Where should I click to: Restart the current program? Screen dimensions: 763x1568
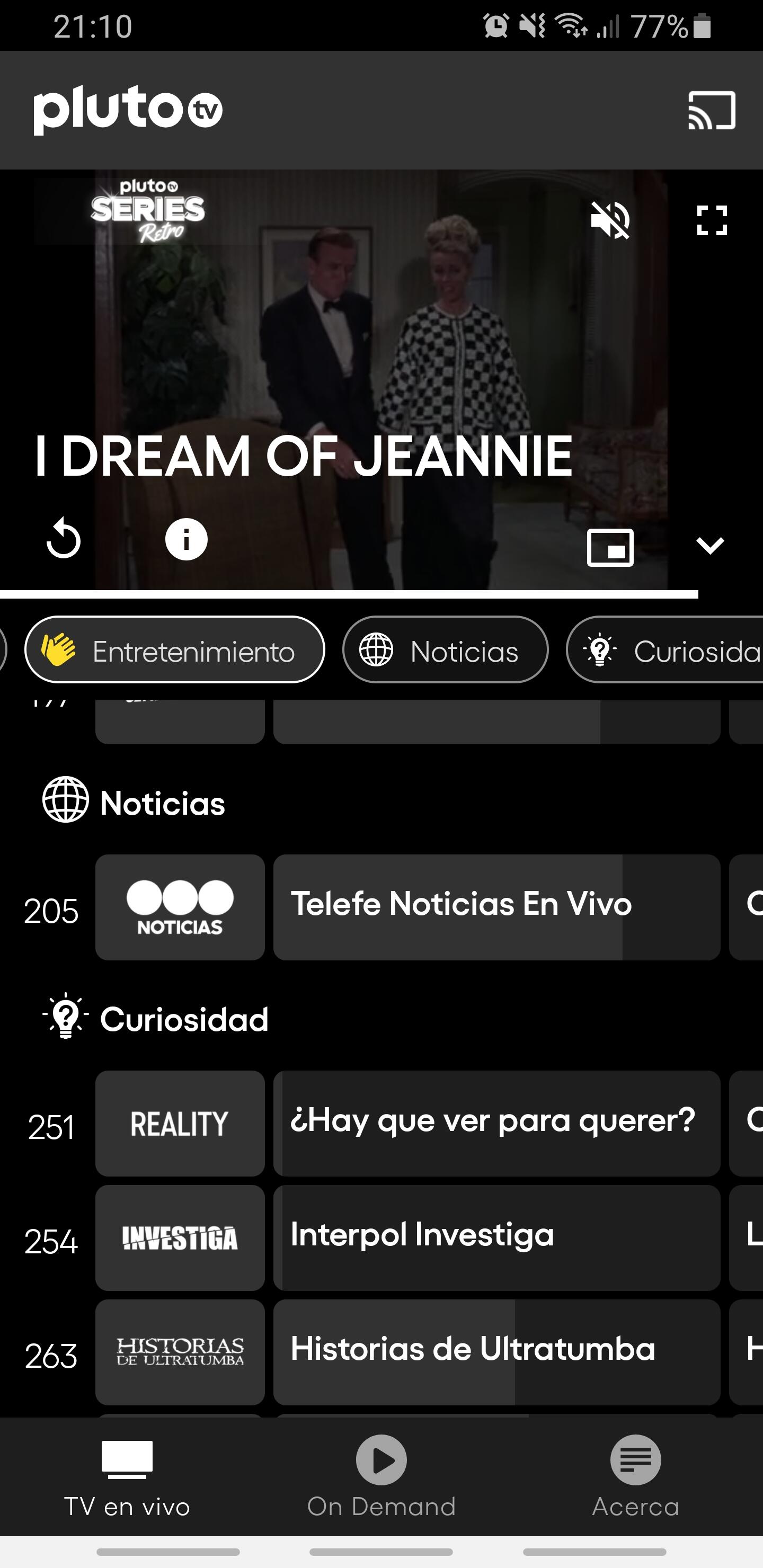tap(64, 539)
